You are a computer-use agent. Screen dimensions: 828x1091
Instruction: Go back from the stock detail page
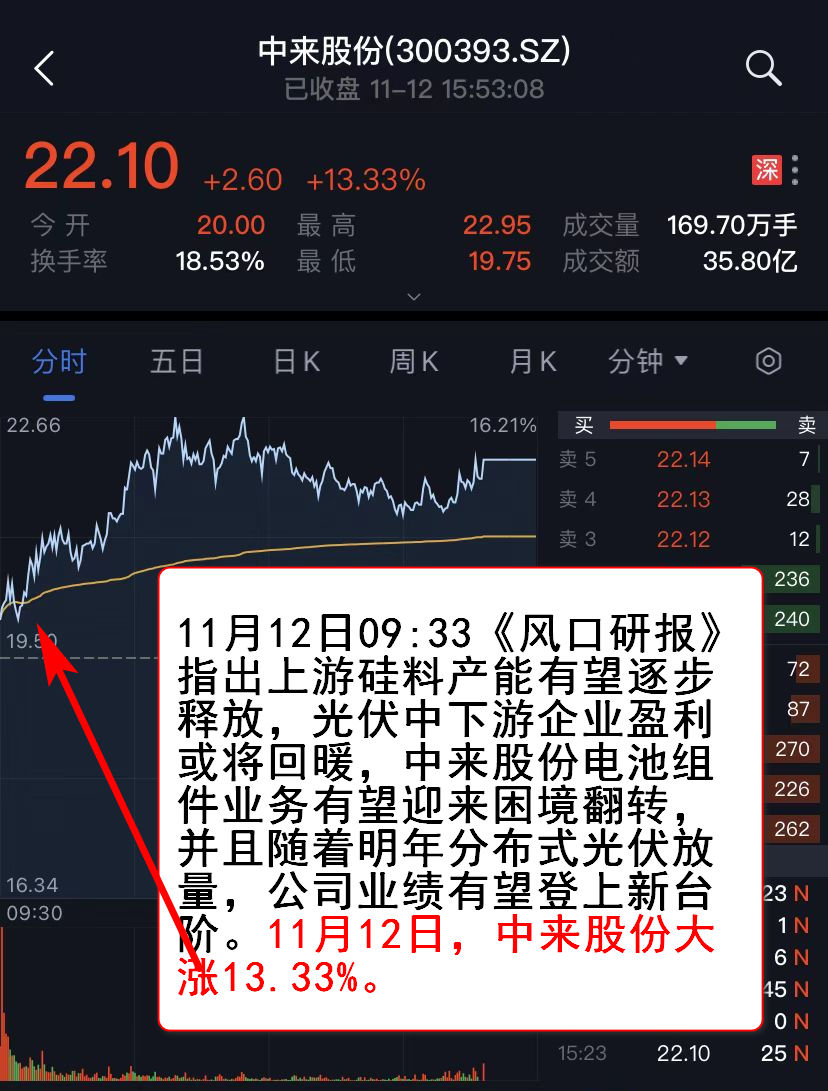point(44,69)
